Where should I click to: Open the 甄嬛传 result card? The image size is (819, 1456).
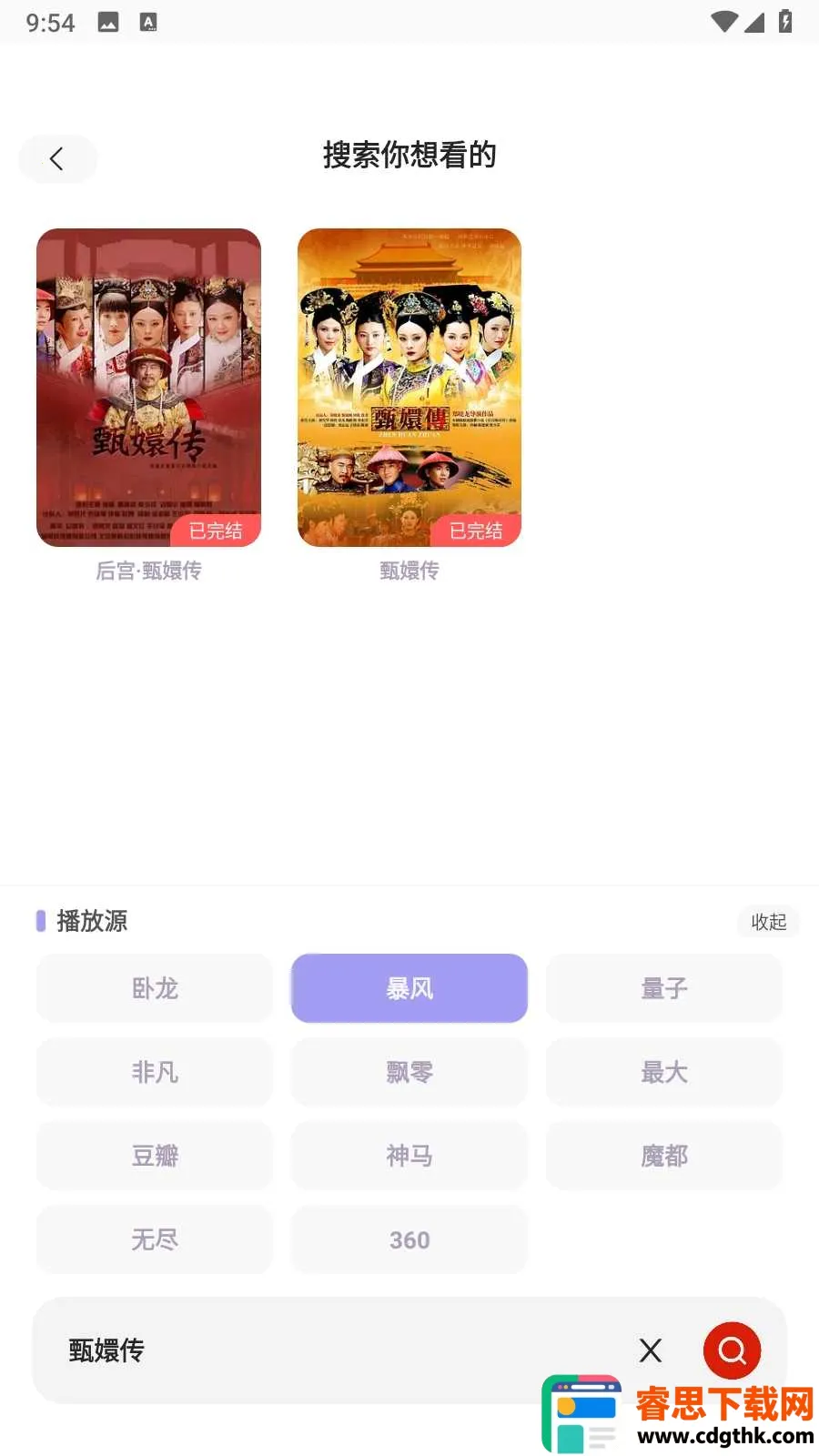click(409, 388)
